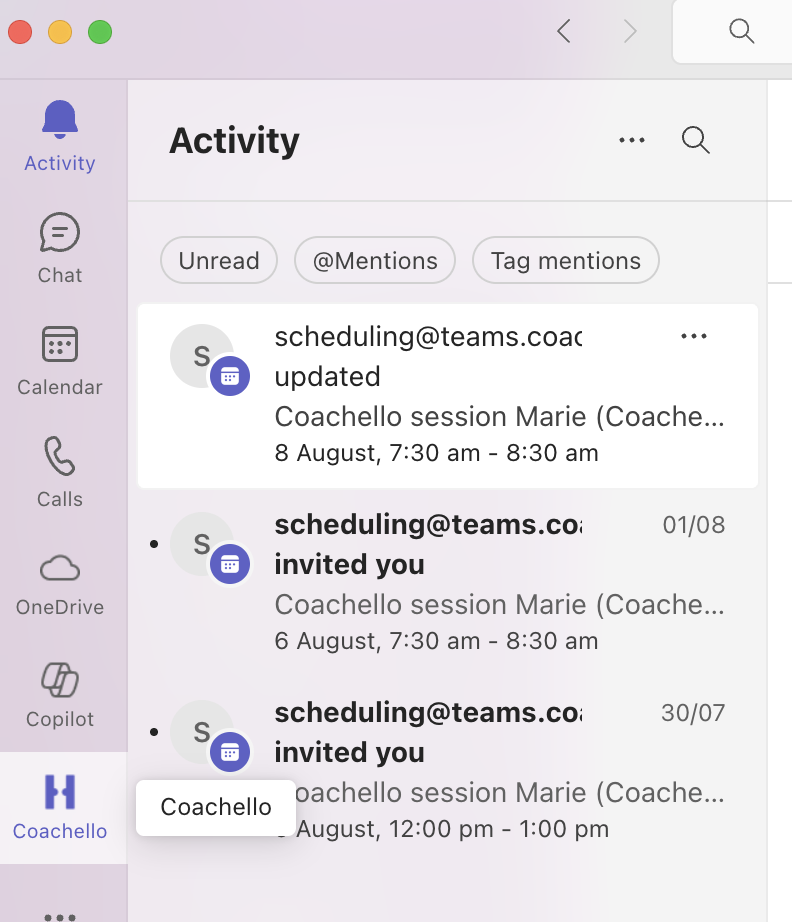Open the Coachello app
The width and height of the screenshot is (792, 922).
[60, 806]
